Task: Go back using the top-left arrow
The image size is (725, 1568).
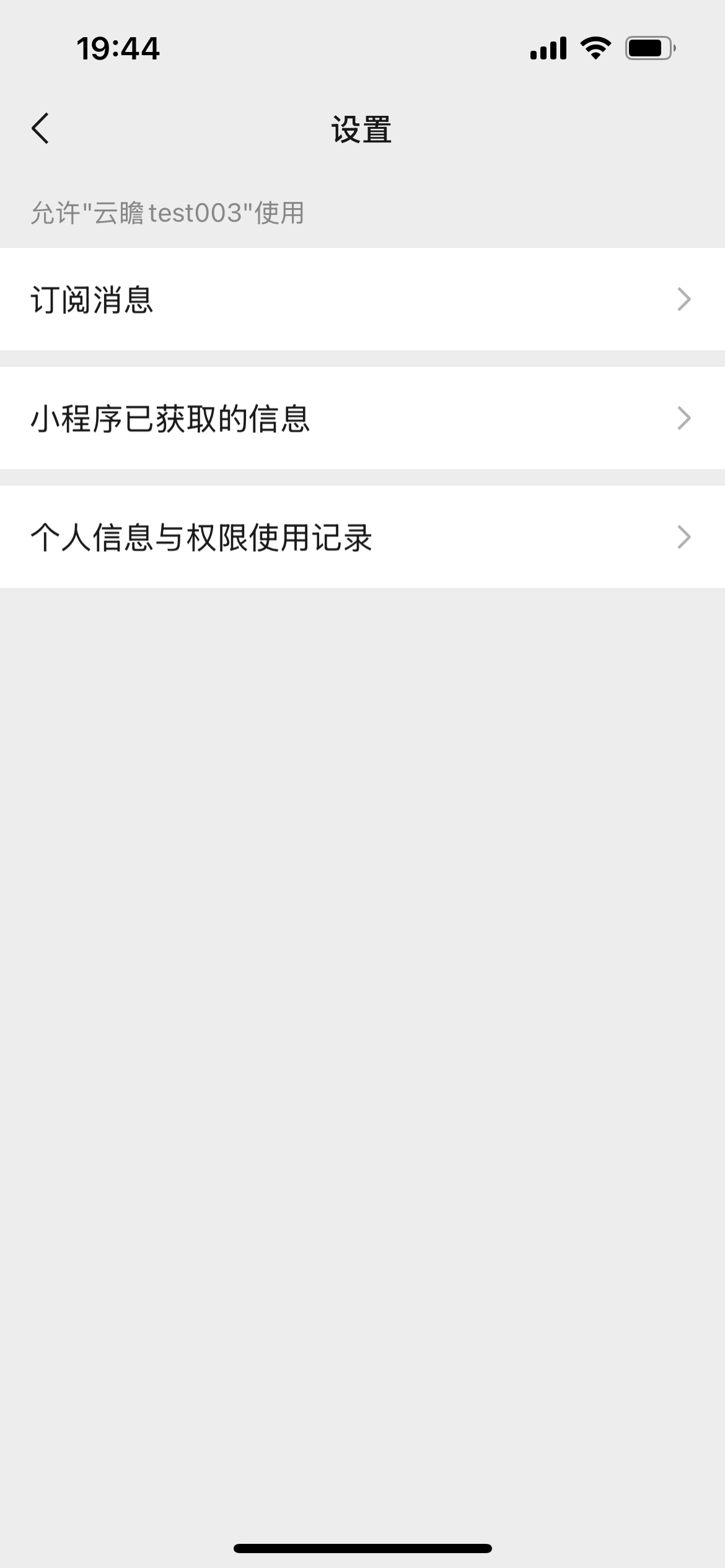Action: [x=40, y=129]
